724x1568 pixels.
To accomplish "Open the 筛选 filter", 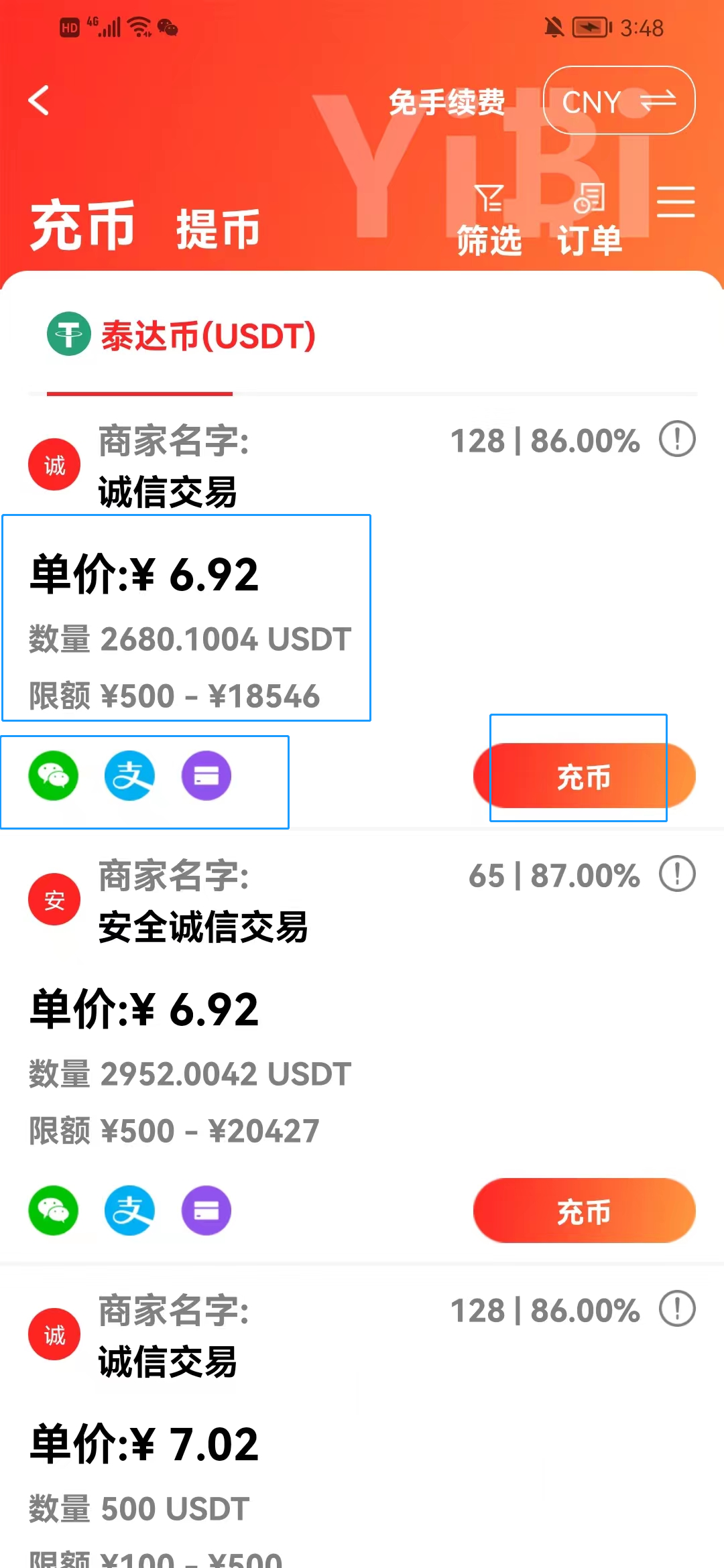I will tap(489, 220).
